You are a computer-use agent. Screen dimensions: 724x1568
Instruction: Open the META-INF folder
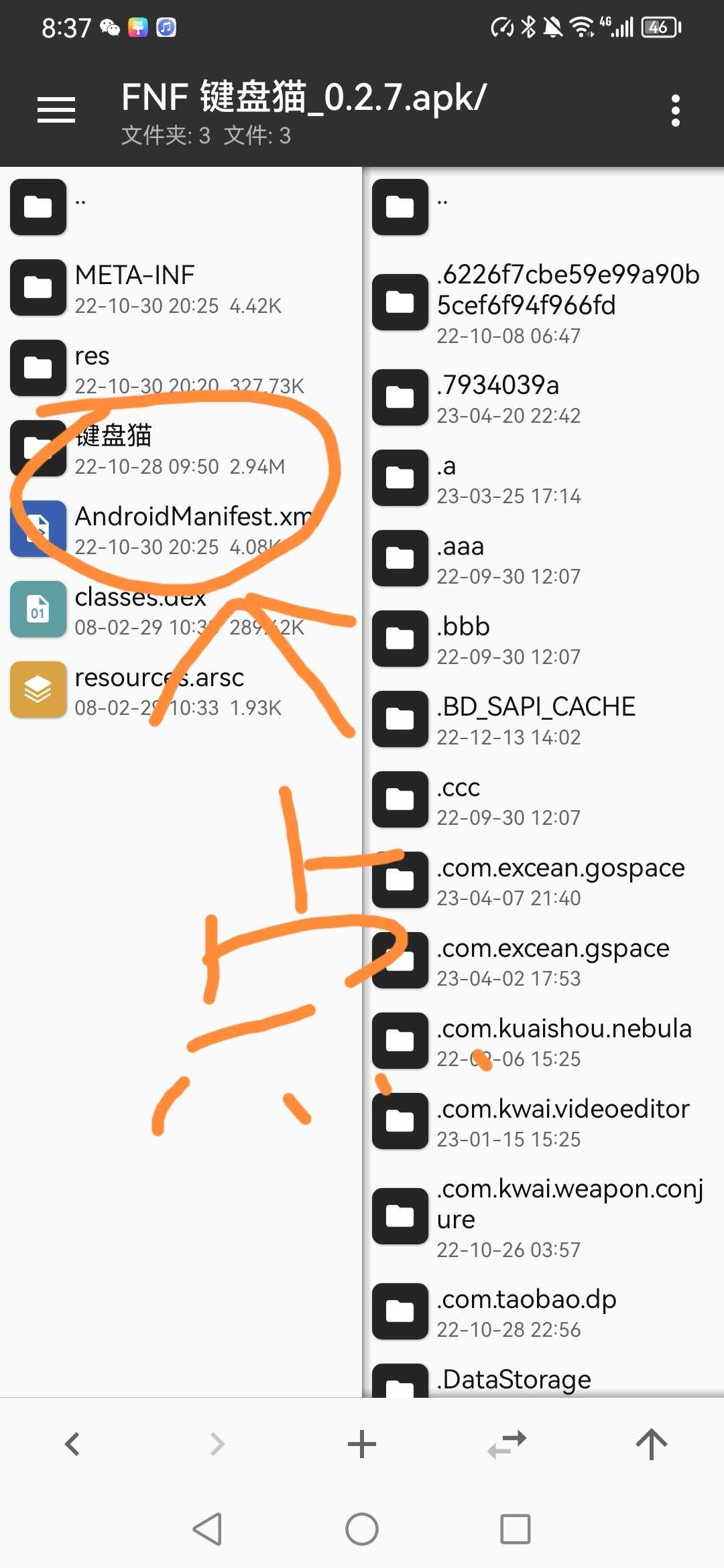[x=134, y=287]
